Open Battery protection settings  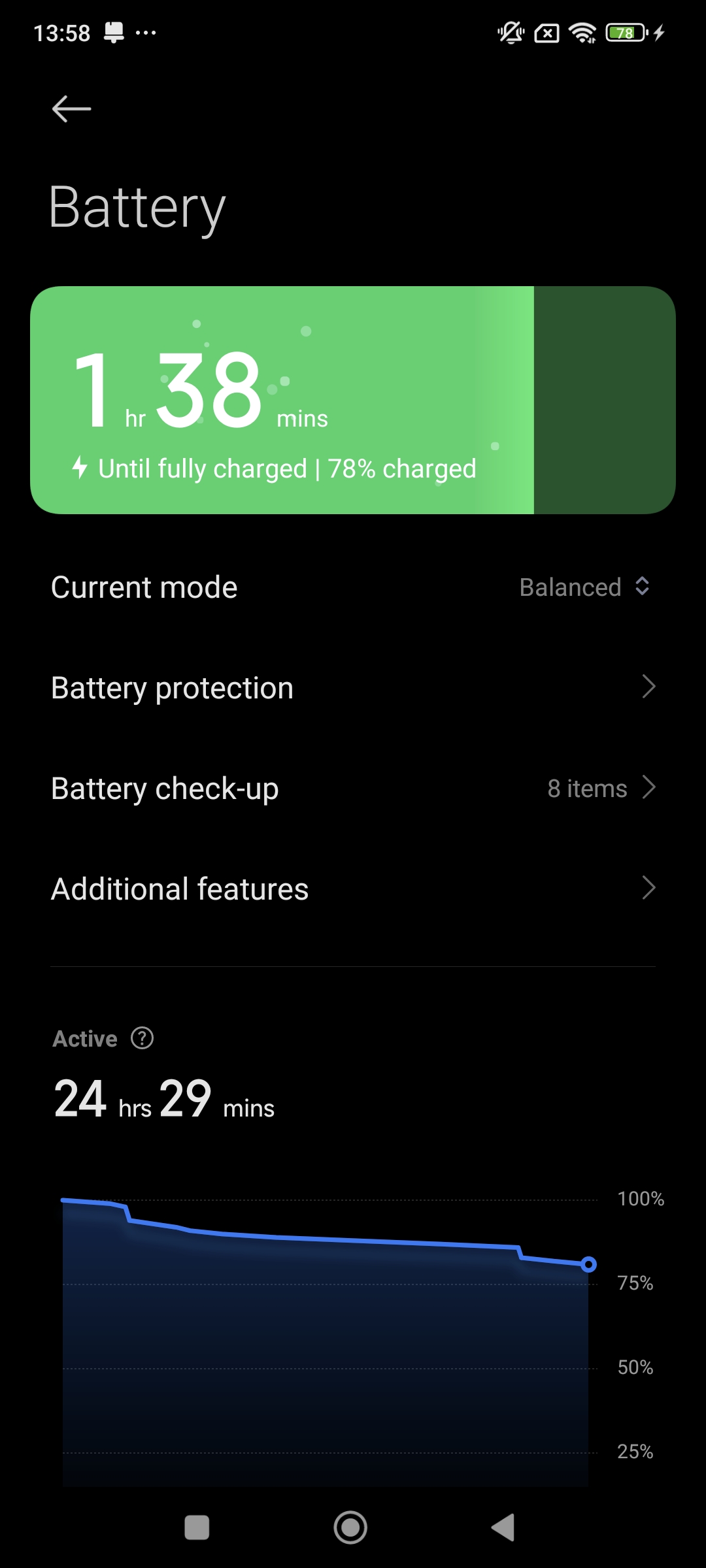[x=353, y=687]
